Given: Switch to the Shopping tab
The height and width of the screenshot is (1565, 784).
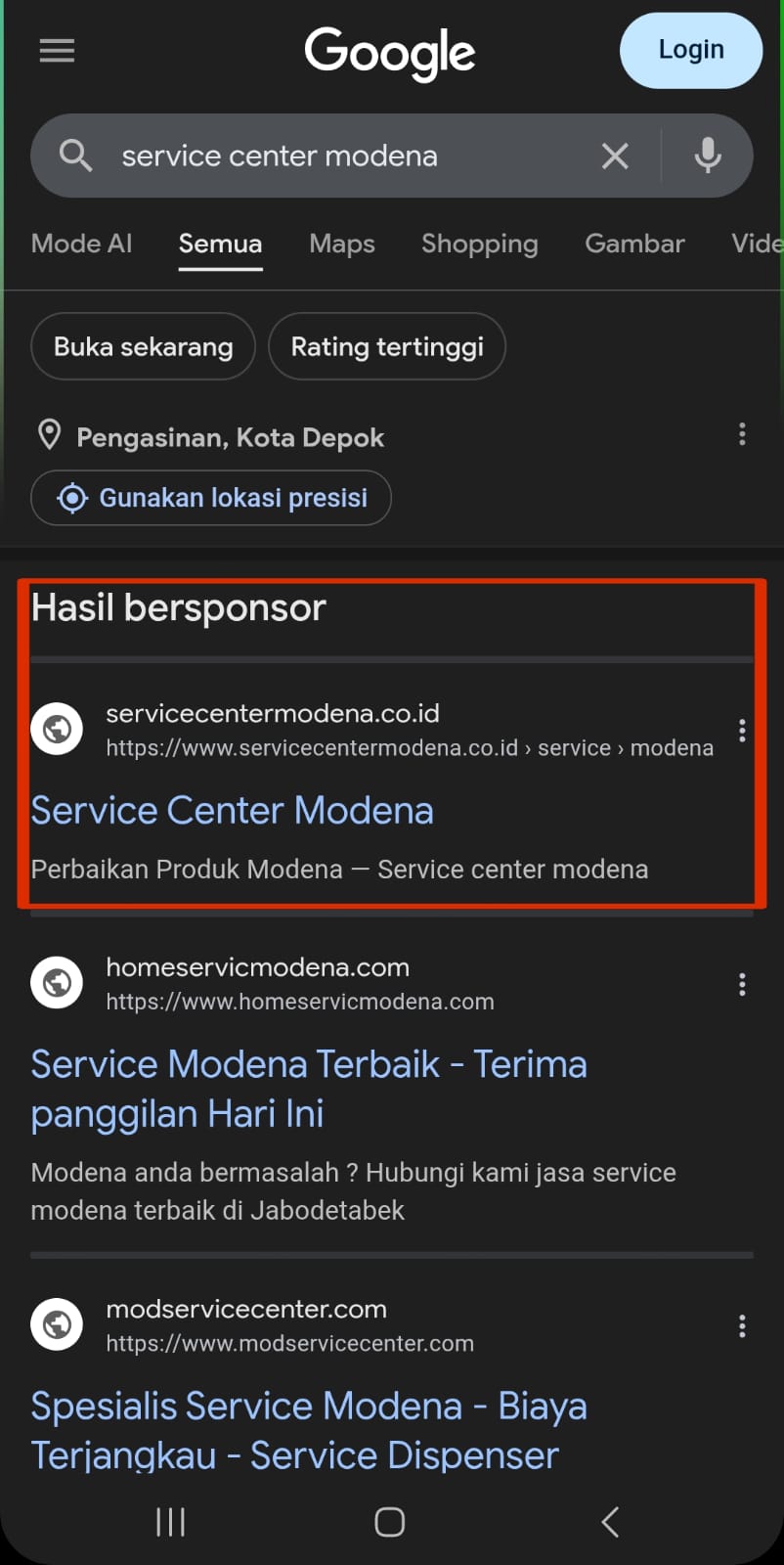Looking at the screenshot, I should 479,244.
